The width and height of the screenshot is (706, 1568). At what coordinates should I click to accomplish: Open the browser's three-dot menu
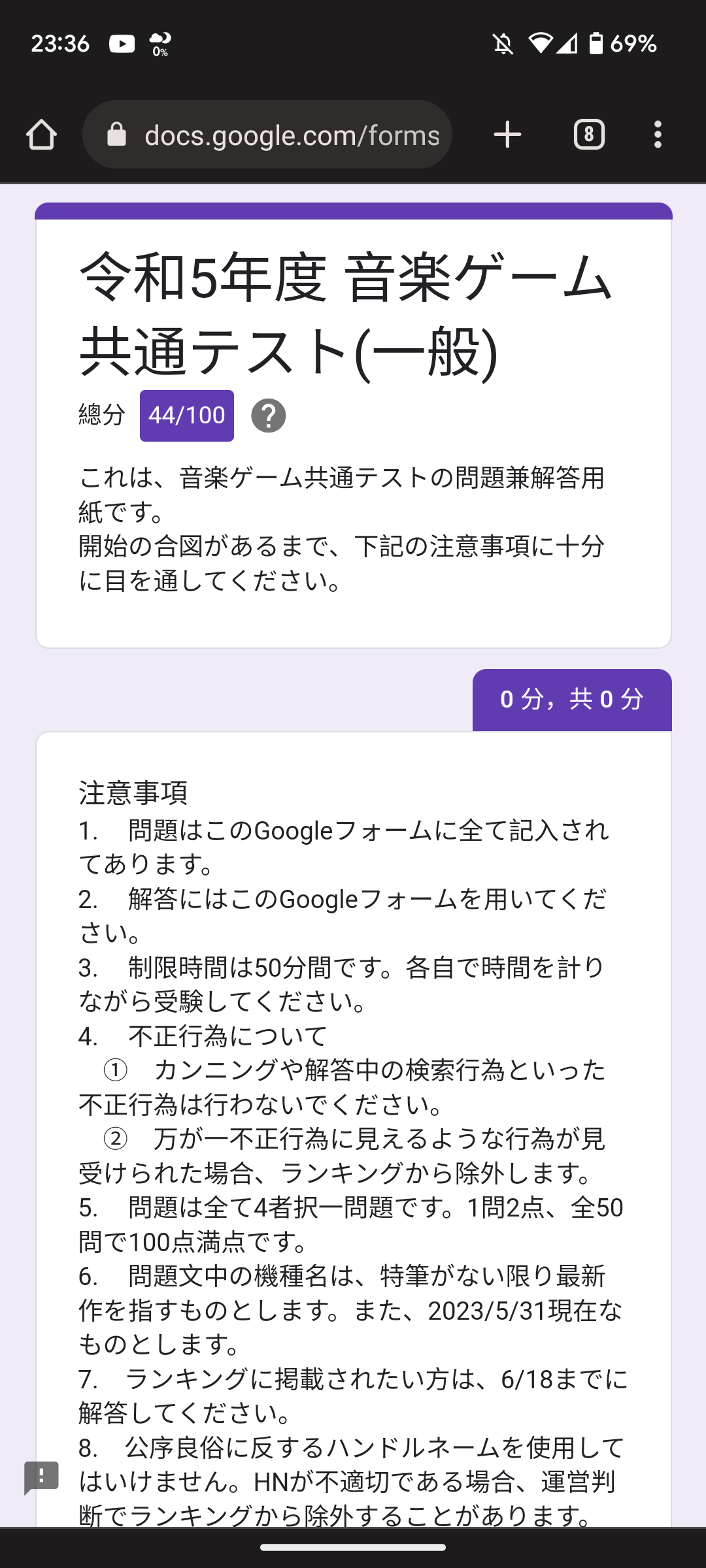point(658,135)
